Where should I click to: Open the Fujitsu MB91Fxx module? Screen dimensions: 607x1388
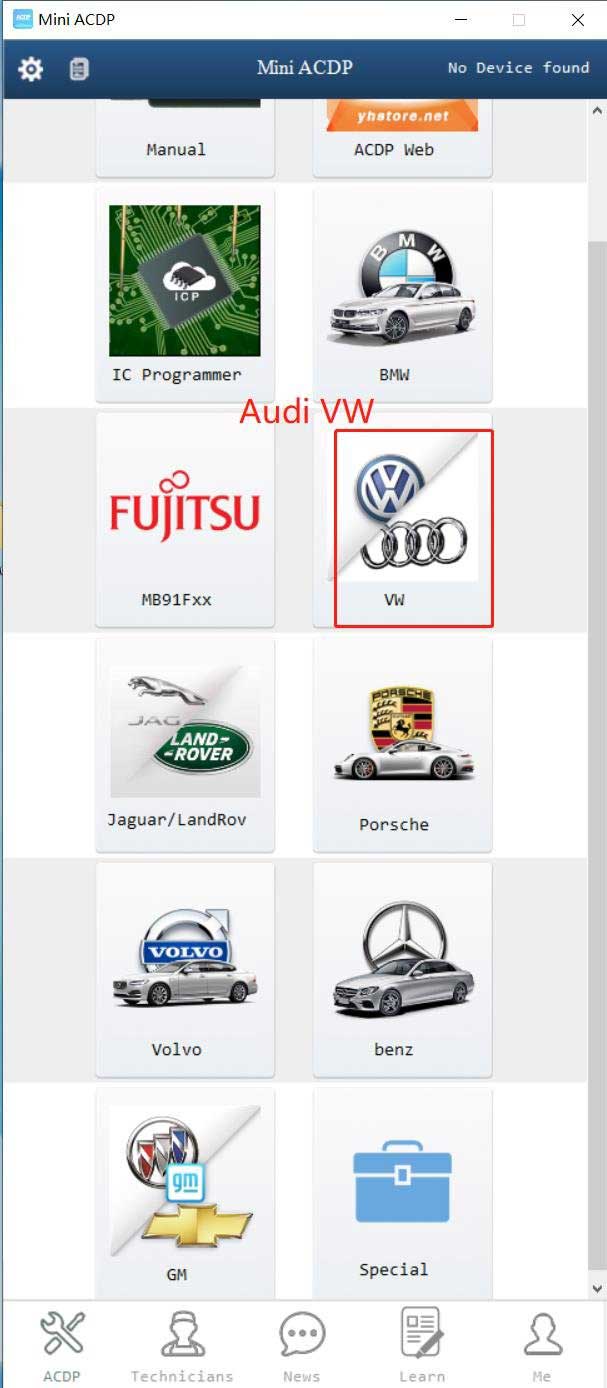(185, 518)
